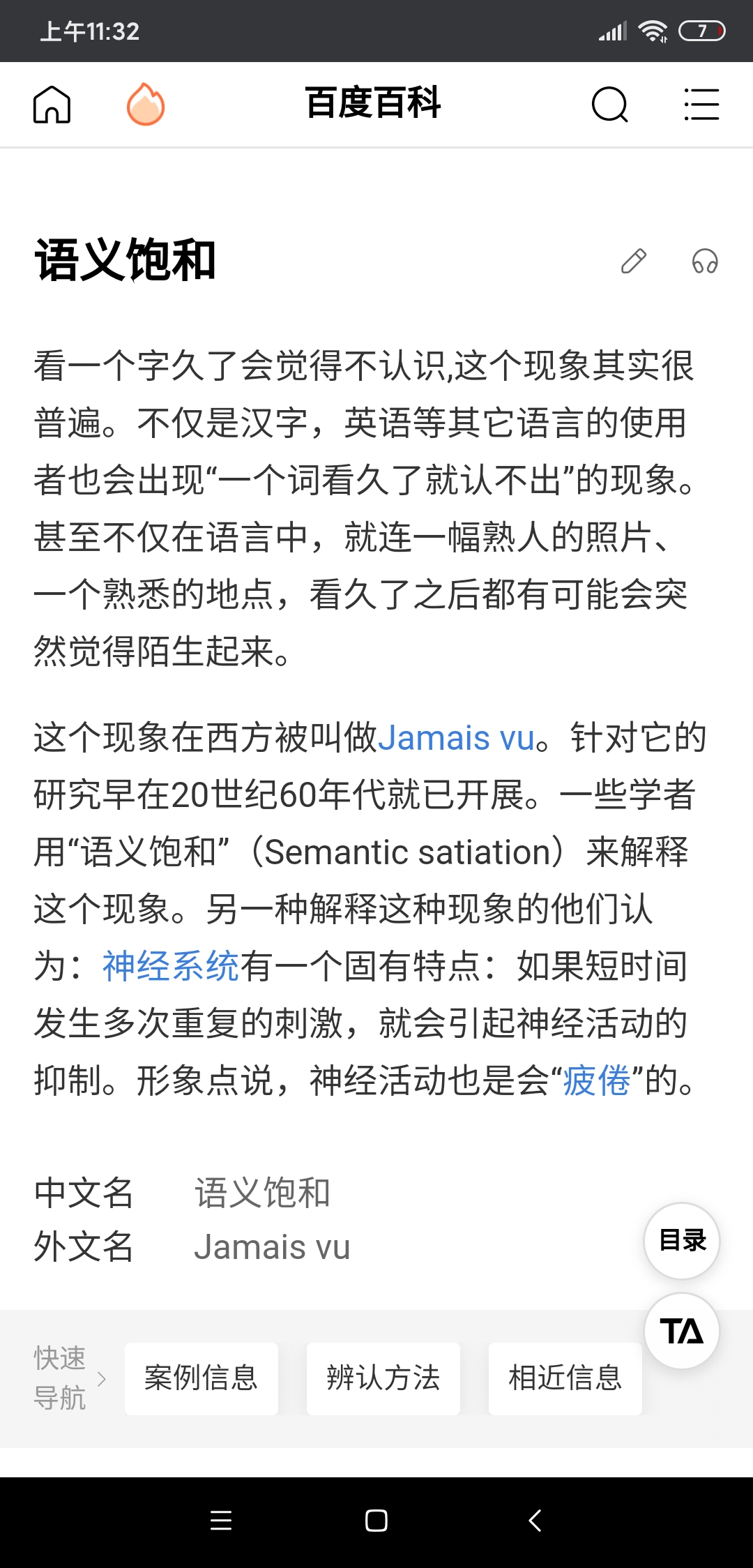Open the 神经系统 link

pos(171,967)
